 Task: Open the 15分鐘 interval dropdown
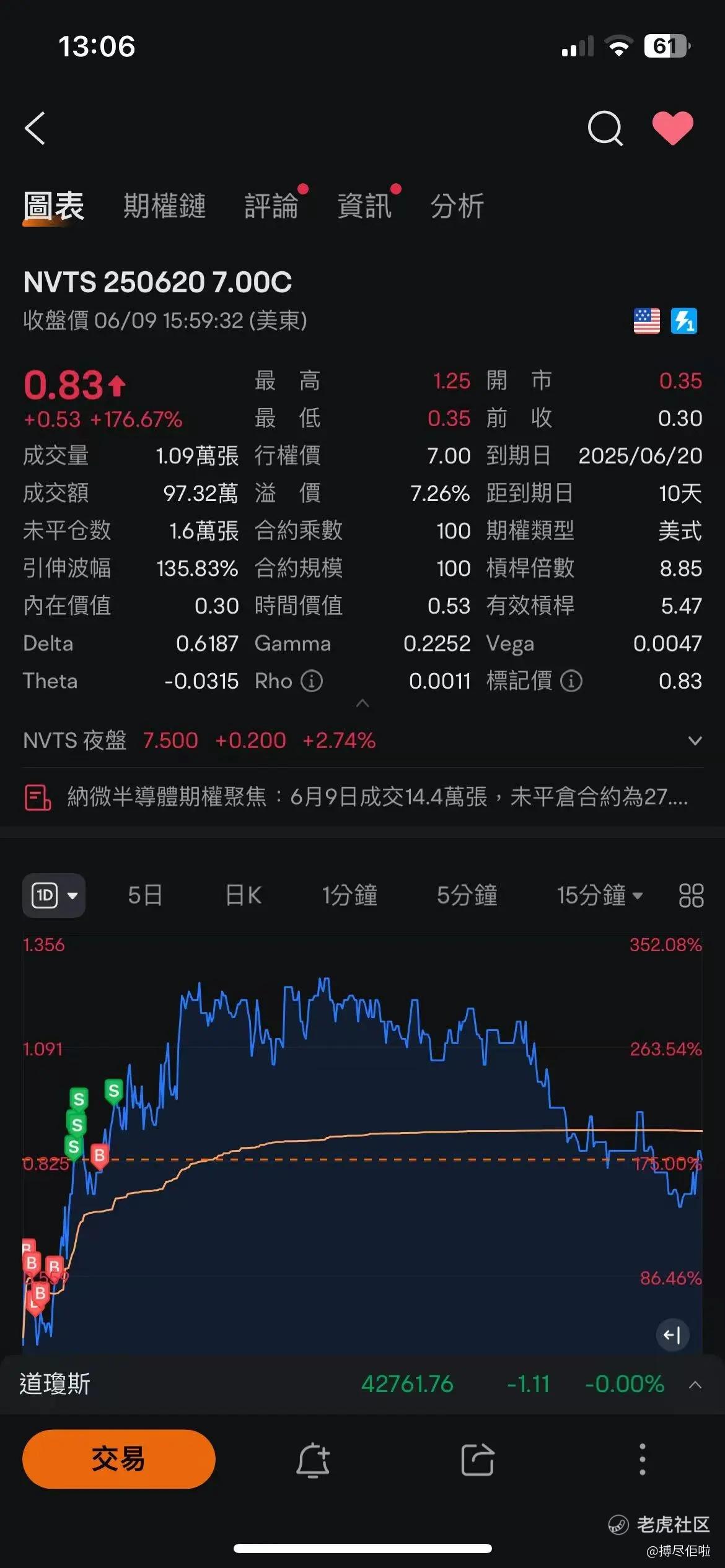pos(600,895)
